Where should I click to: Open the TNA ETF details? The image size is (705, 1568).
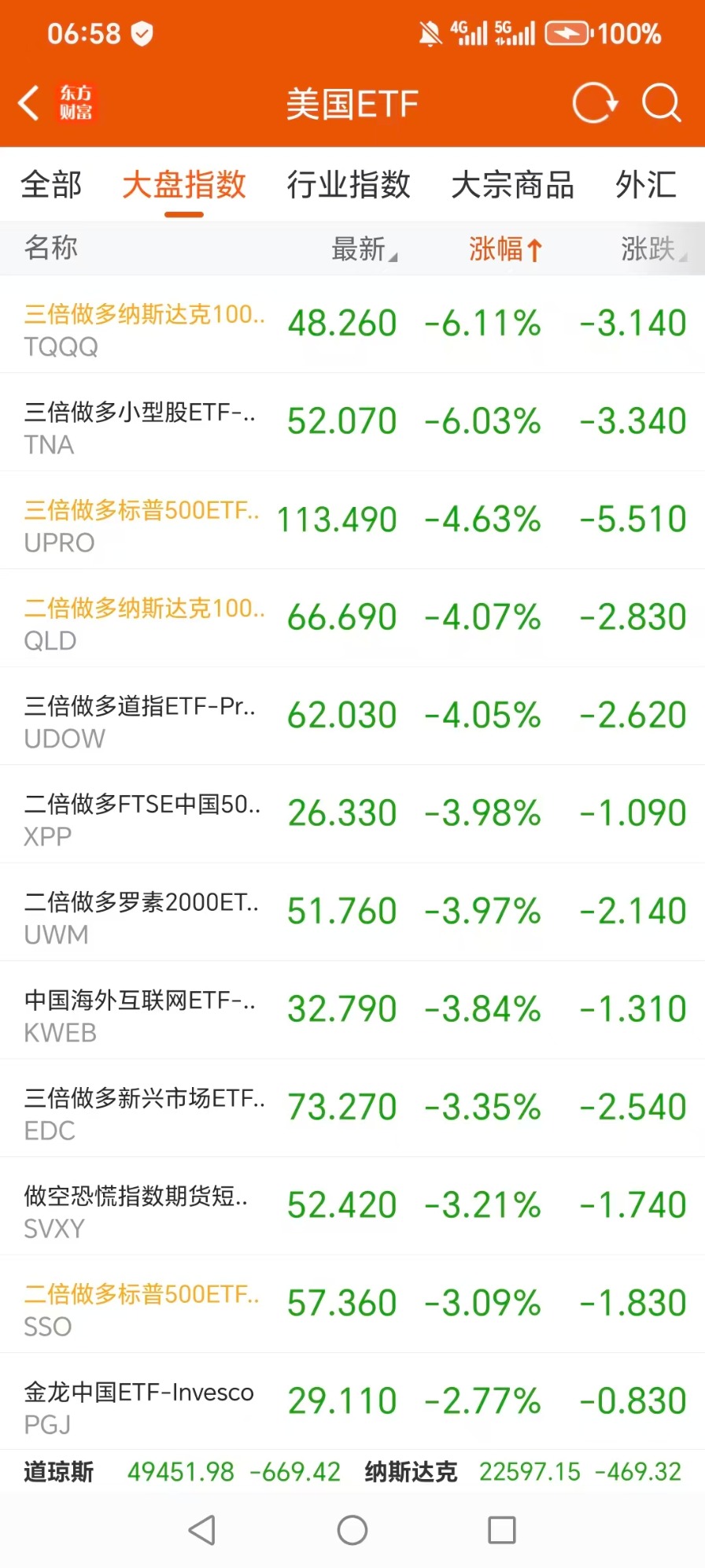tap(352, 422)
